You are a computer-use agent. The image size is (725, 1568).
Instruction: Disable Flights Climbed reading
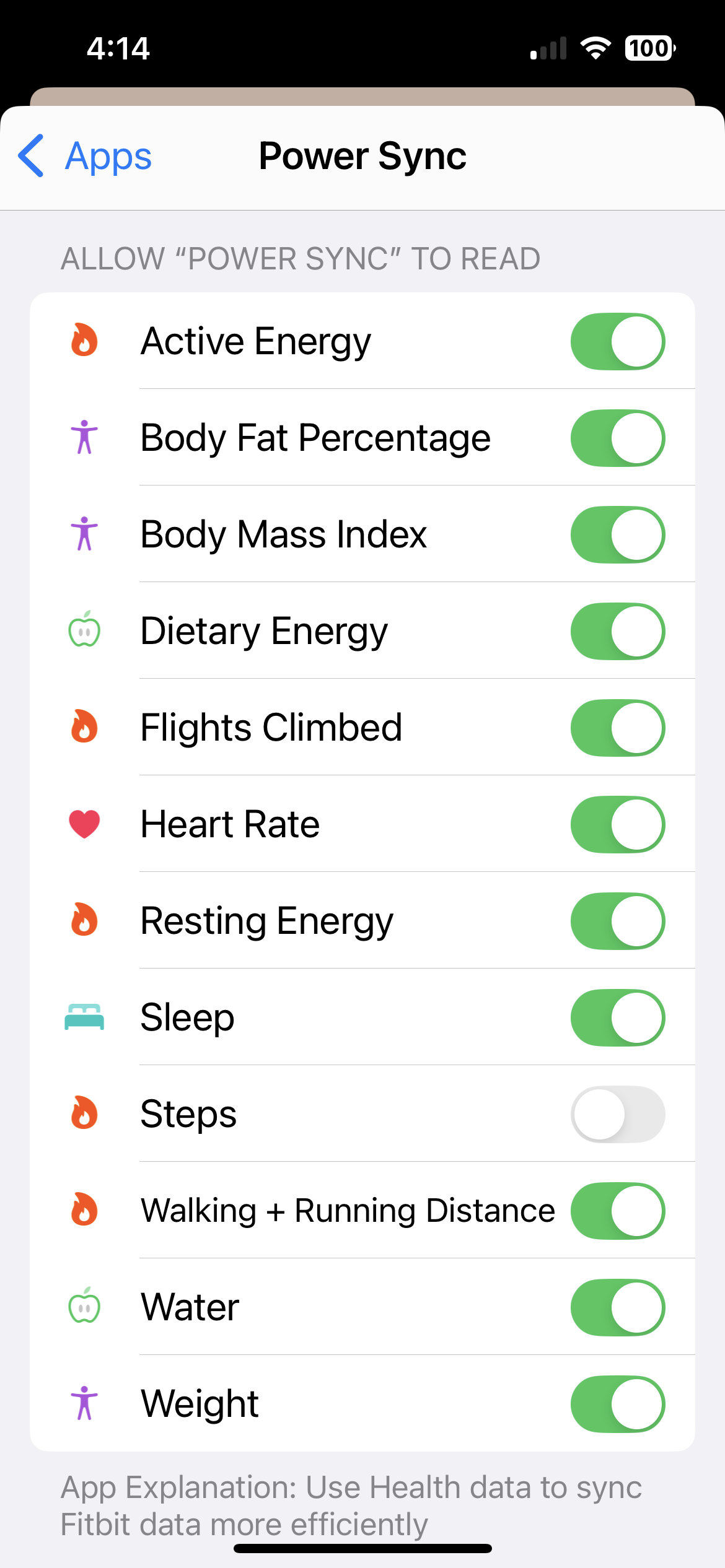click(617, 728)
